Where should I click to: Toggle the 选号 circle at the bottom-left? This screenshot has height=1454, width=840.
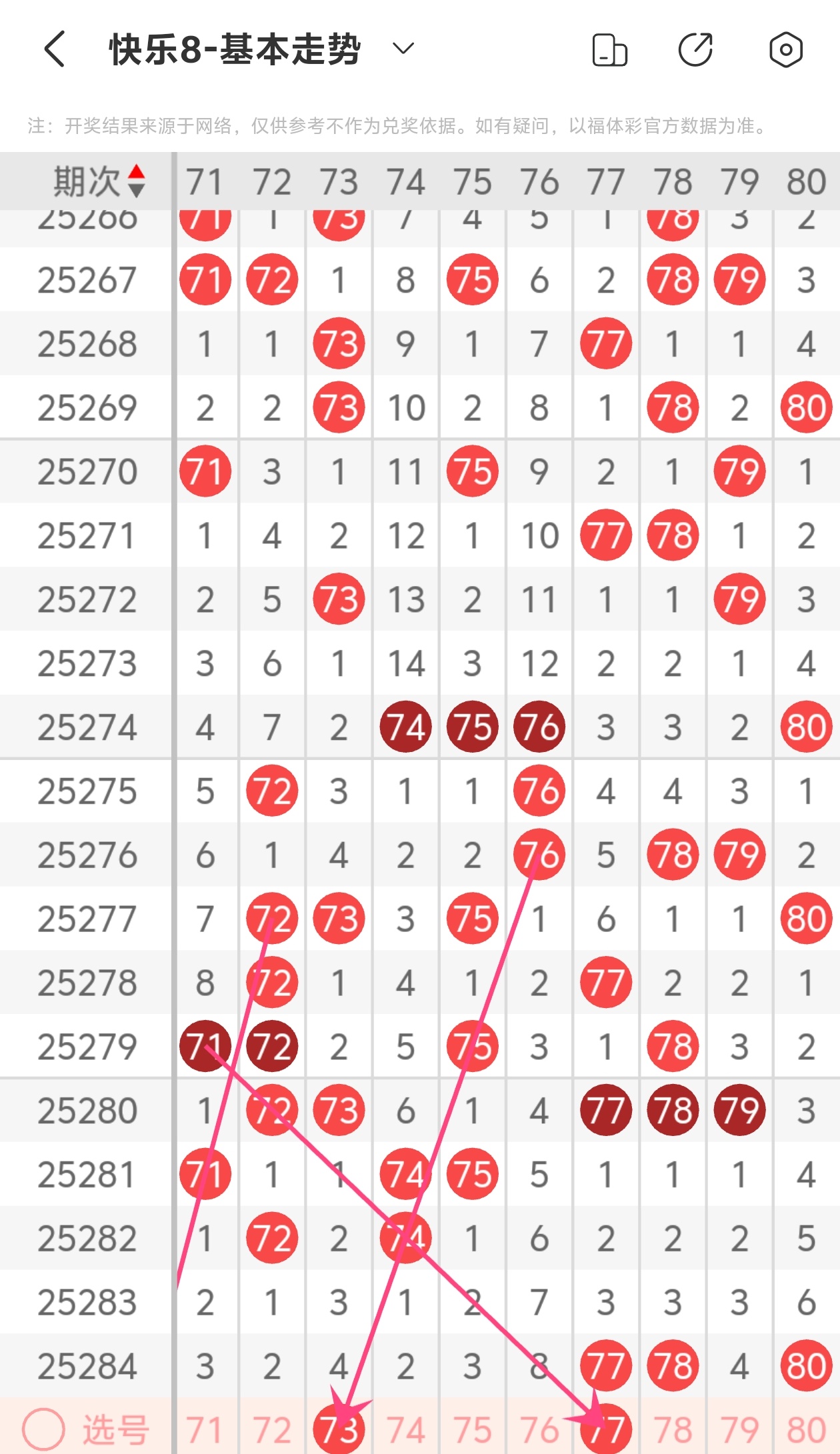pos(44,1429)
